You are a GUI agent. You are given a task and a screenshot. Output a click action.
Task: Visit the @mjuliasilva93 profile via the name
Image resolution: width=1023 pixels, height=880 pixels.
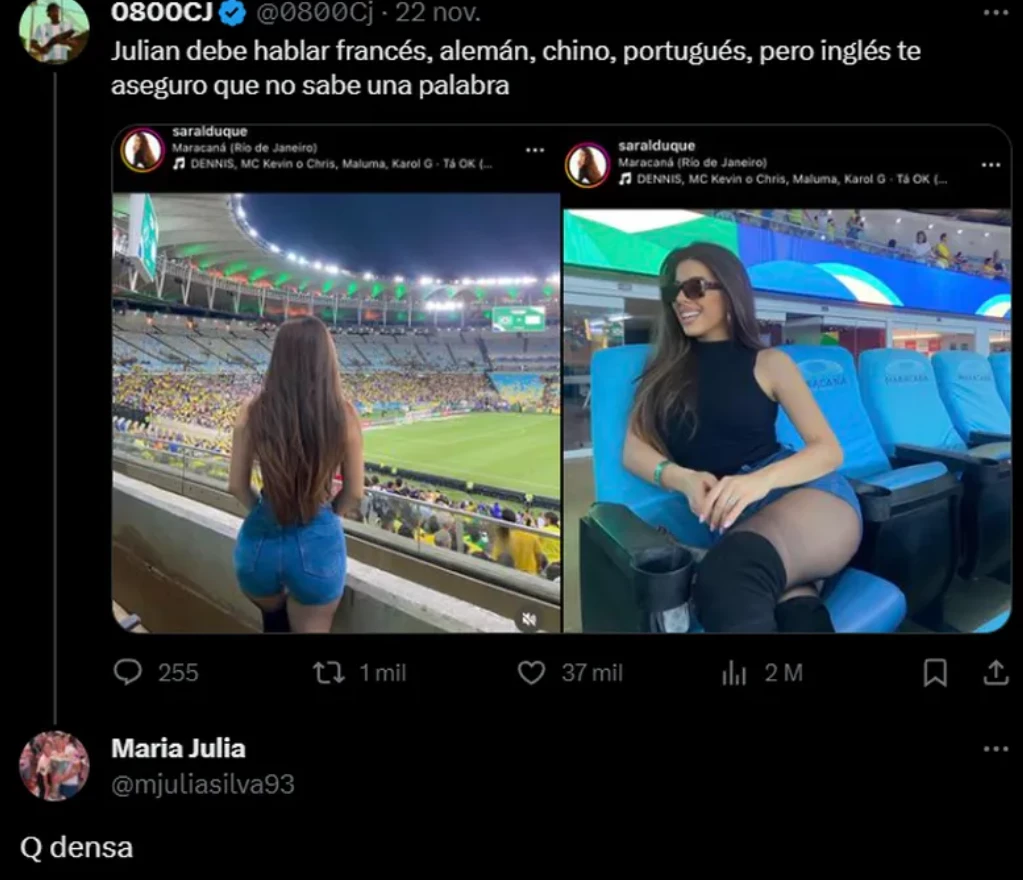178,748
